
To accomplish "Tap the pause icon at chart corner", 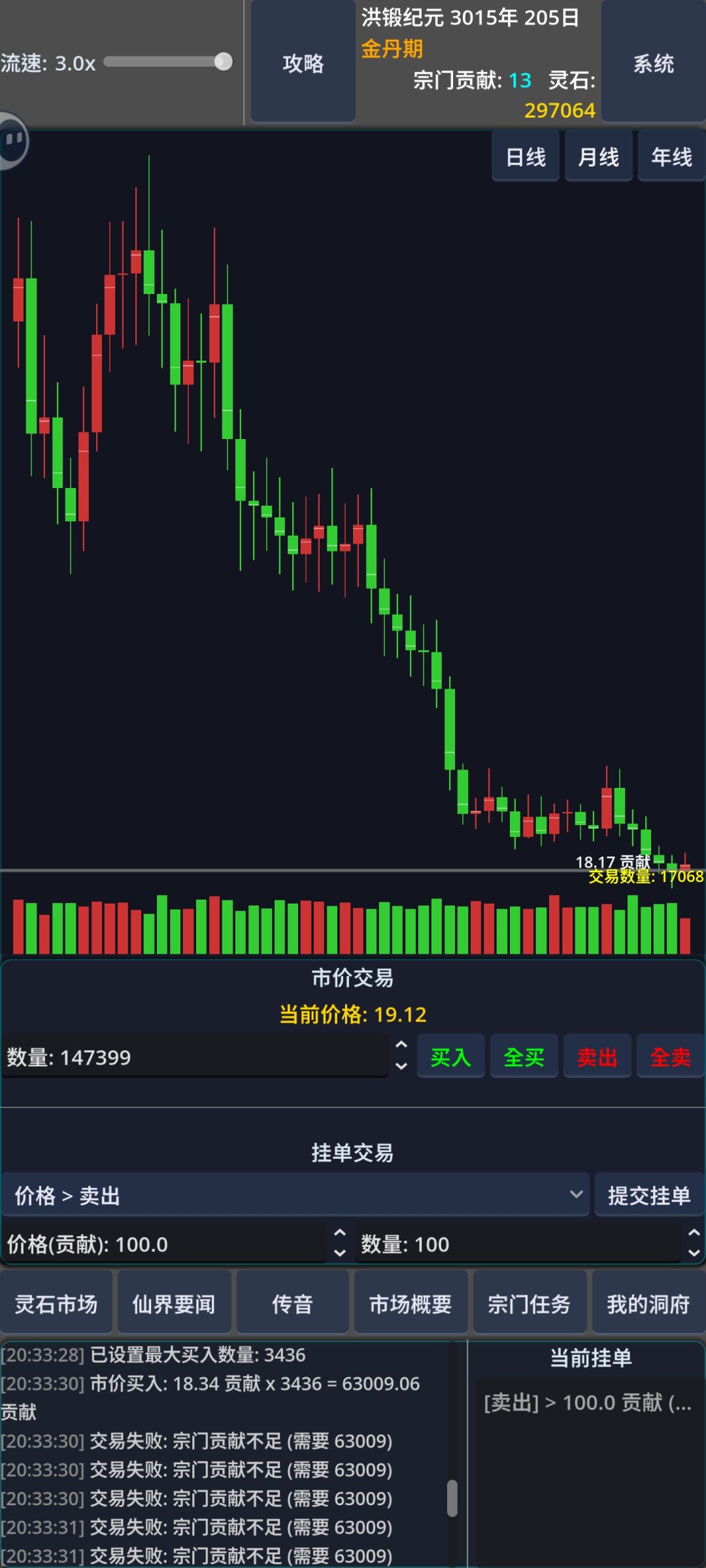I will click(x=14, y=140).
